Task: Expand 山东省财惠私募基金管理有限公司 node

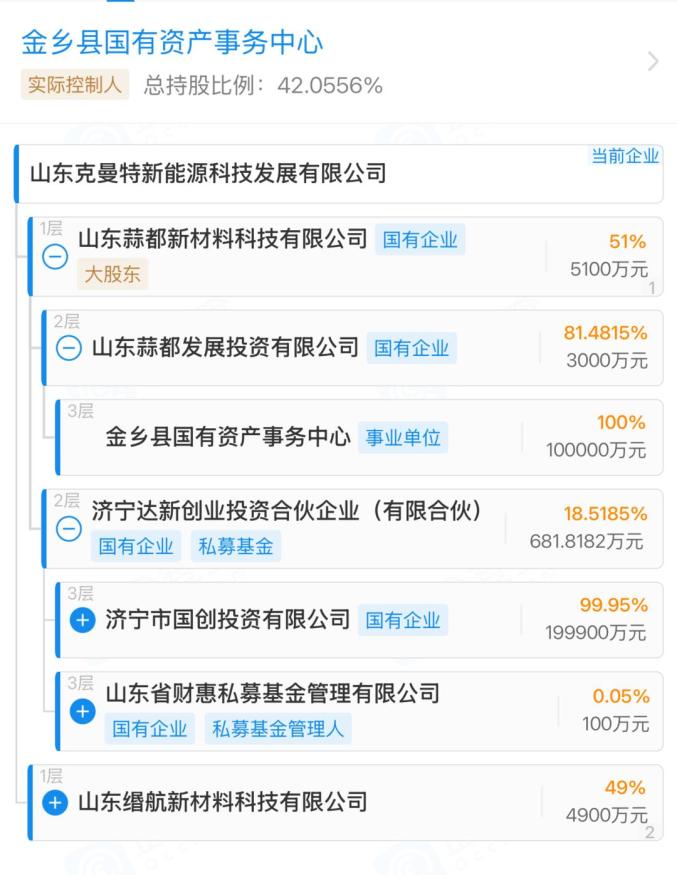Action: [x=82, y=711]
